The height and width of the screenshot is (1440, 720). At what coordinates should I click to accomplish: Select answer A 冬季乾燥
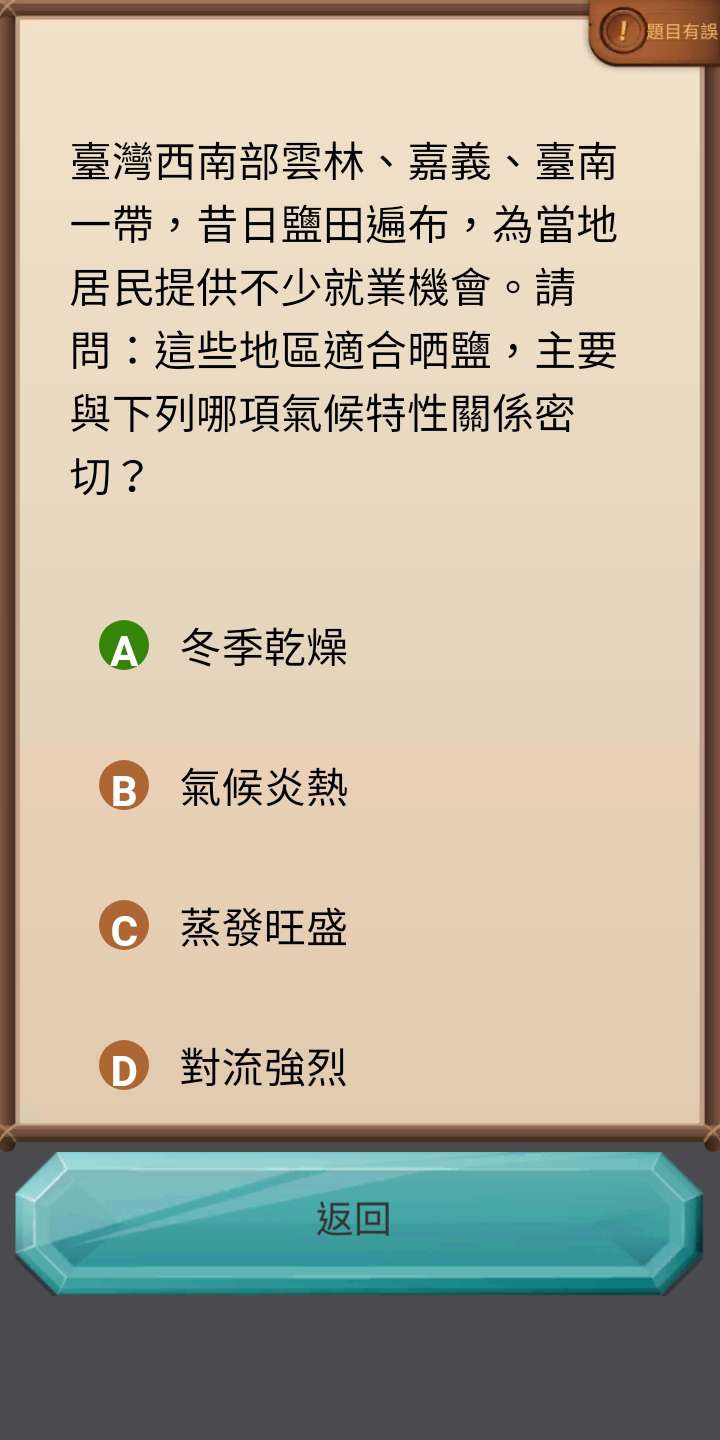pos(224,647)
